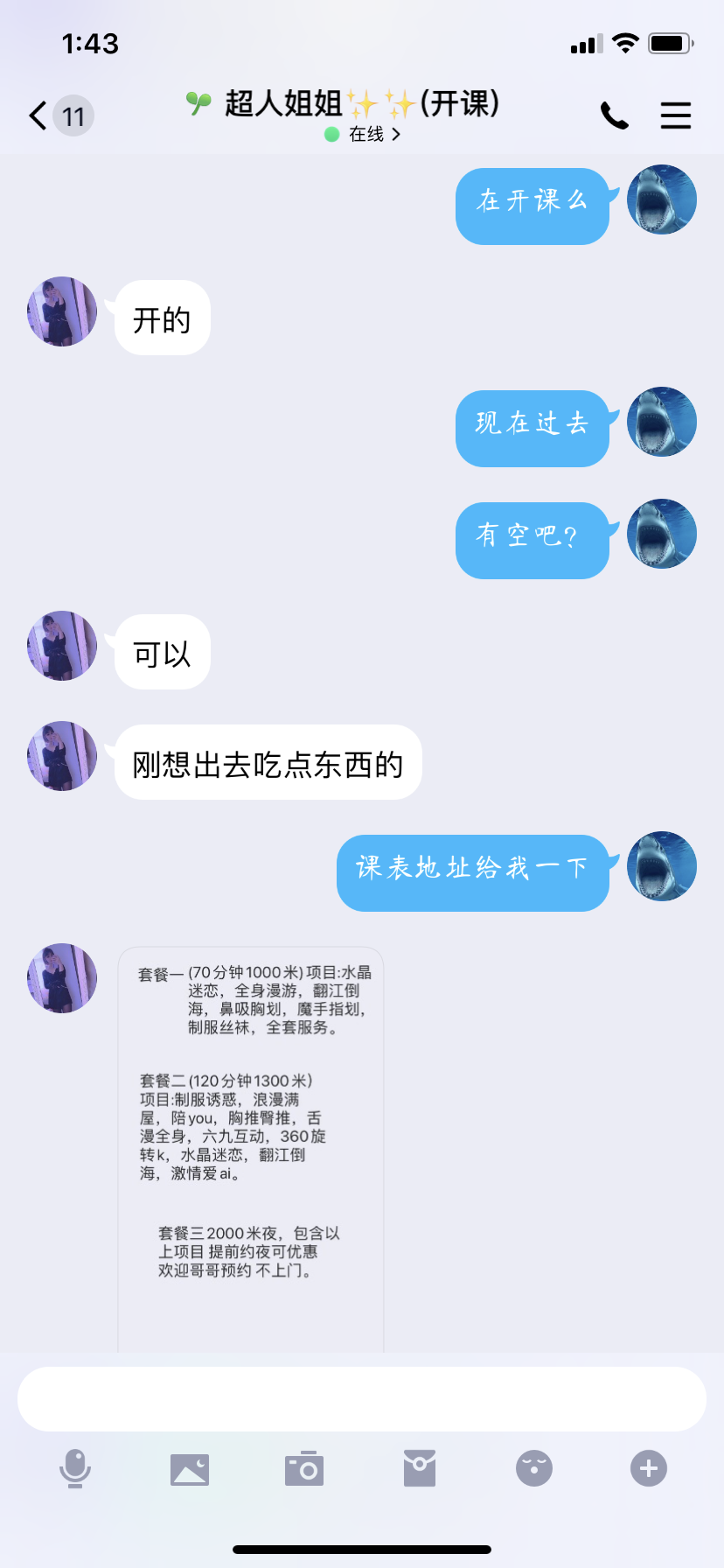Record a voice message with the microphone
Viewport: 724px width, 1568px height.
[75, 1468]
